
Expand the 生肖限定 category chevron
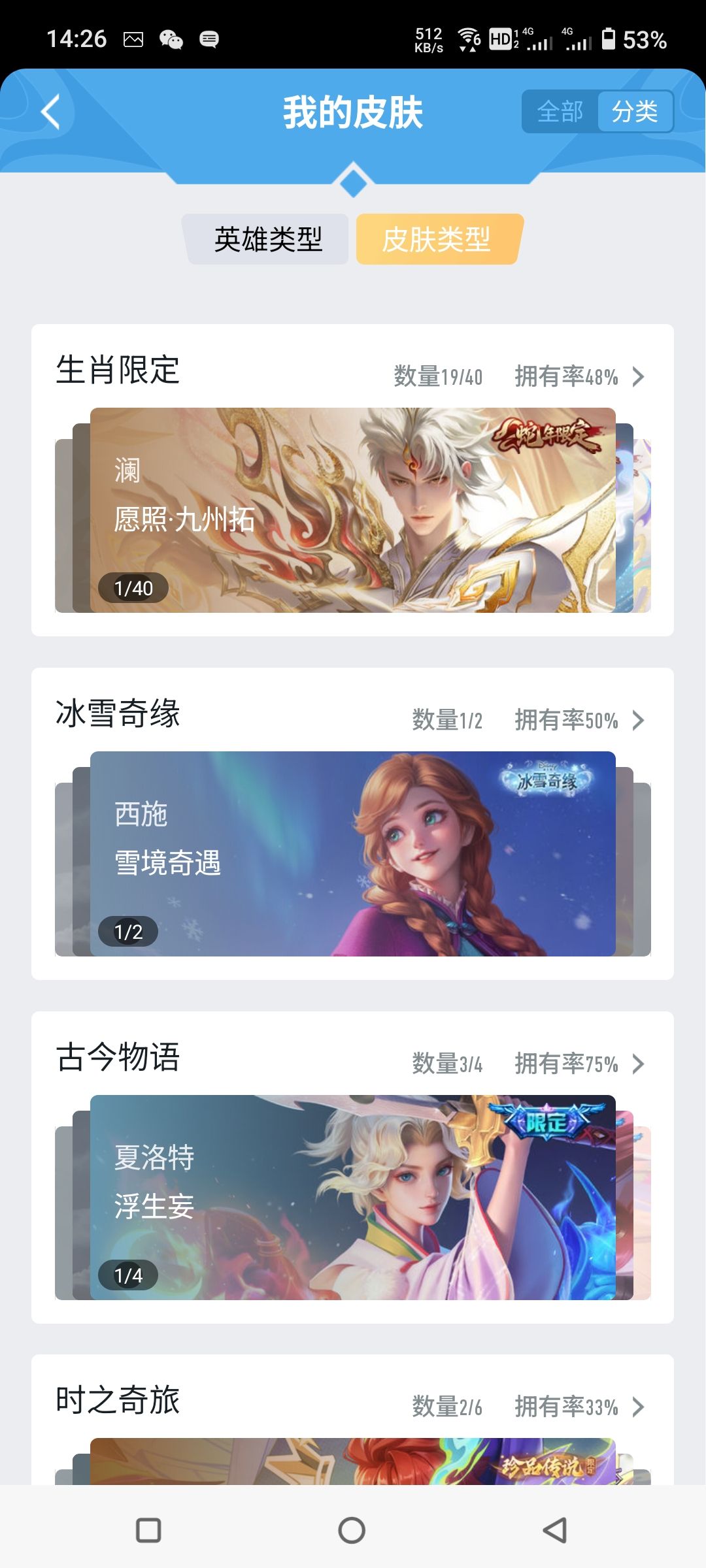pos(638,377)
